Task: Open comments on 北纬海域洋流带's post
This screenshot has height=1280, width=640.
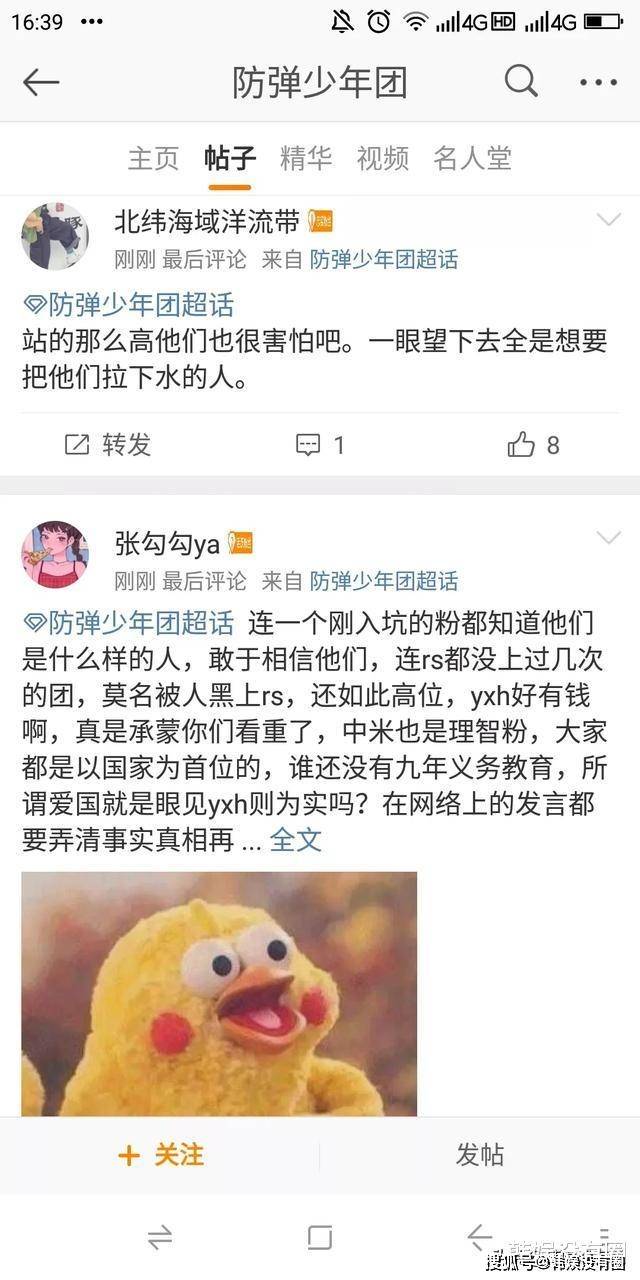Action: point(320,445)
